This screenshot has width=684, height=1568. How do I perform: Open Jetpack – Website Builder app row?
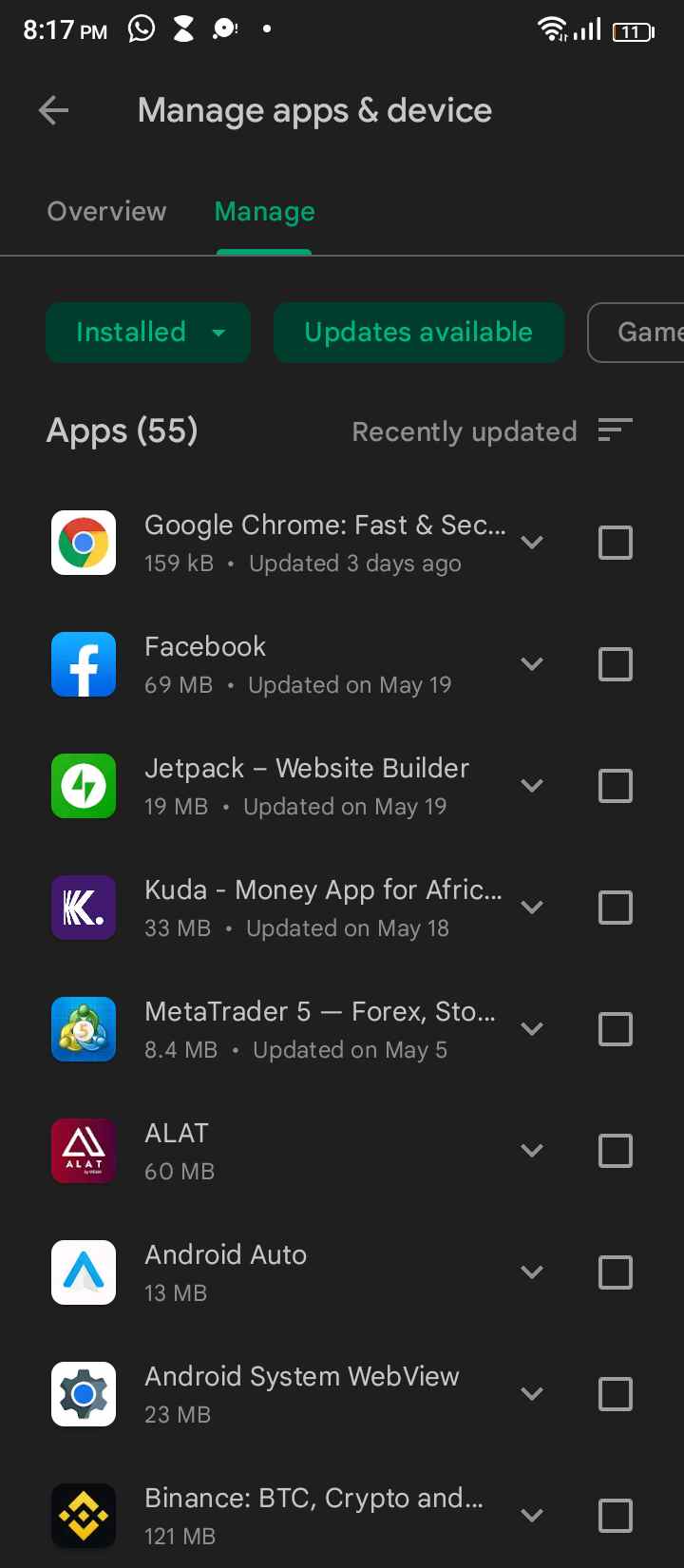tap(275, 787)
